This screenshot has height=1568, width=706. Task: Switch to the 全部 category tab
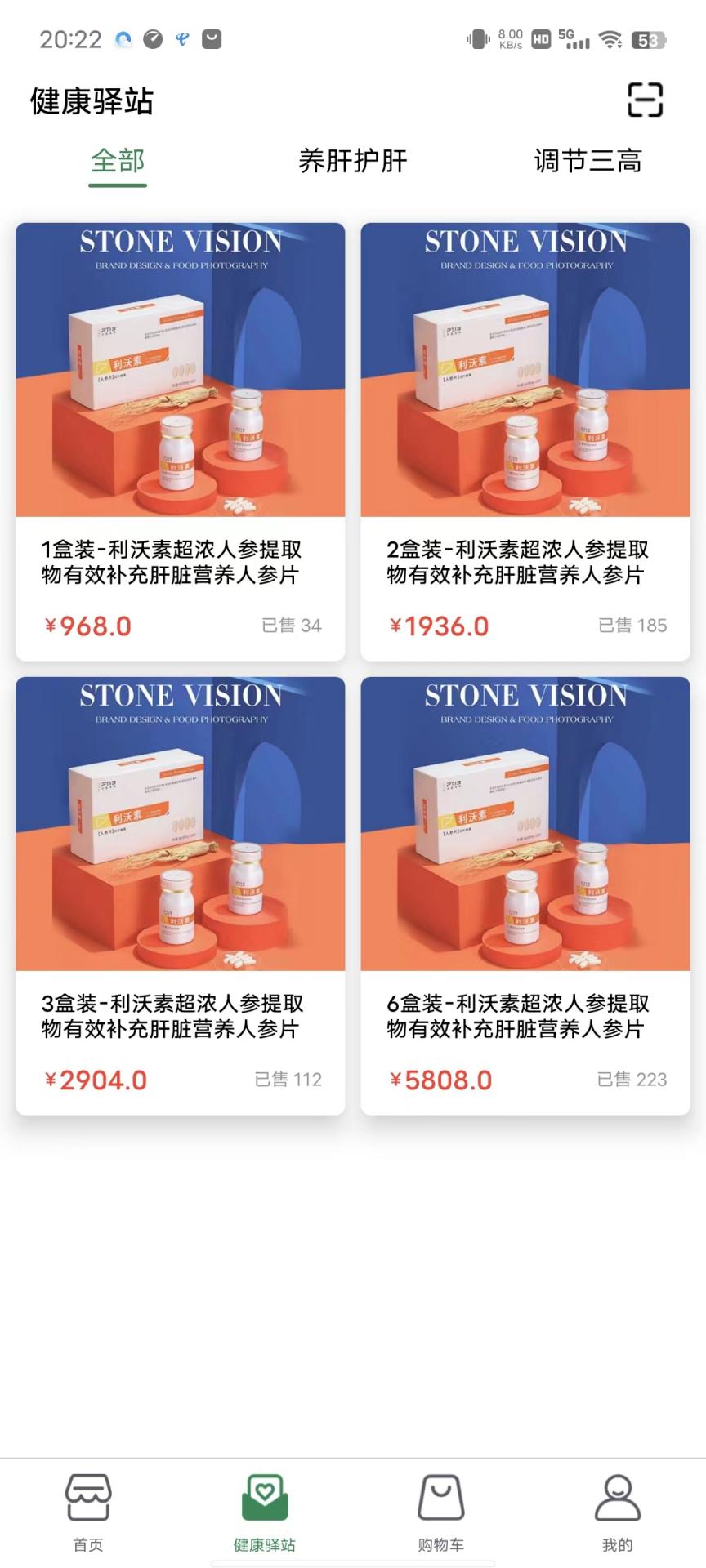[x=118, y=161]
